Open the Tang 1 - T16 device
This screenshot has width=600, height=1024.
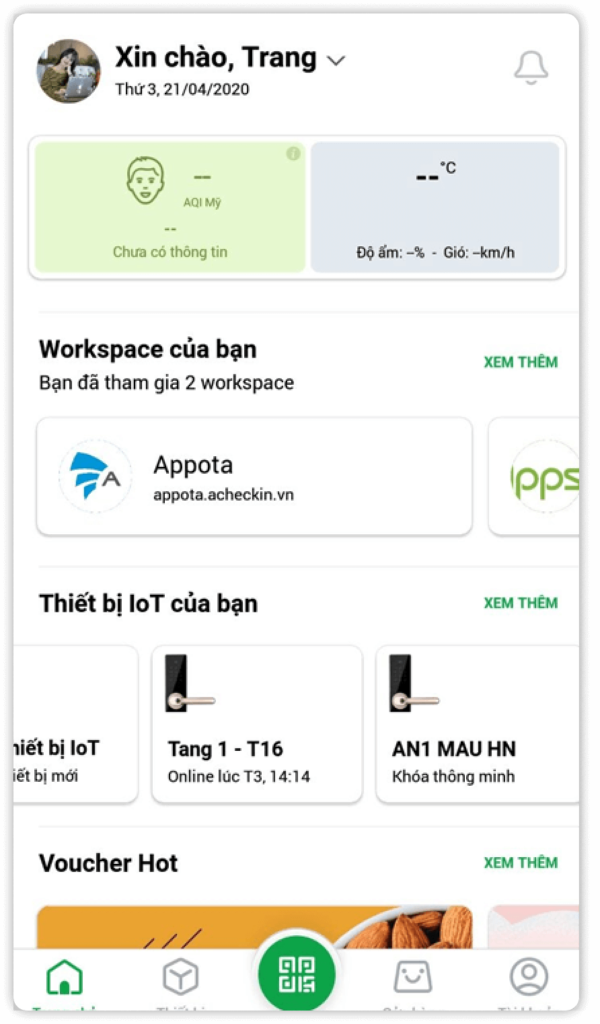coord(256,724)
